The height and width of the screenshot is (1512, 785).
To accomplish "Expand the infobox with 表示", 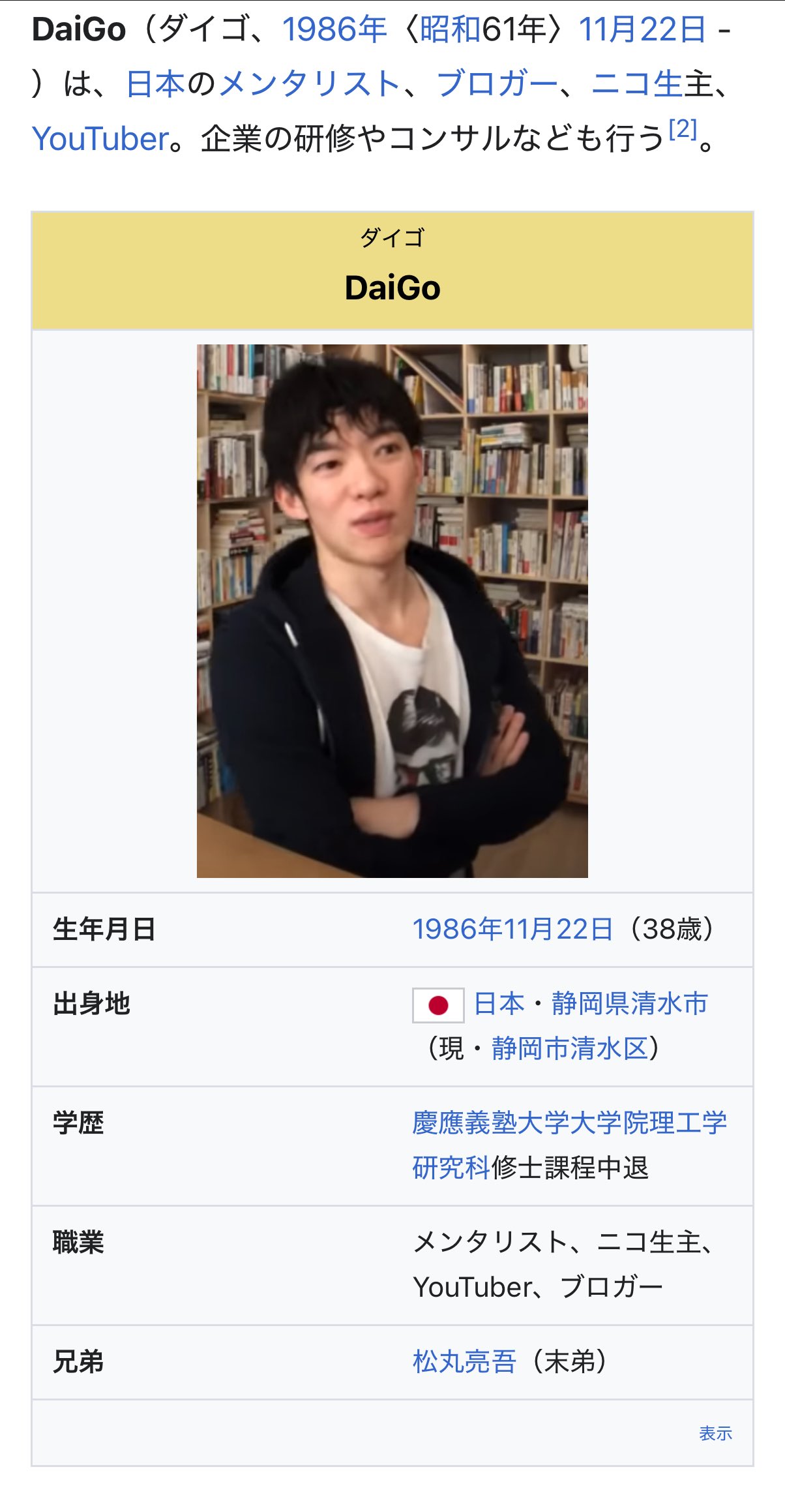I will tap(715, 1433).
